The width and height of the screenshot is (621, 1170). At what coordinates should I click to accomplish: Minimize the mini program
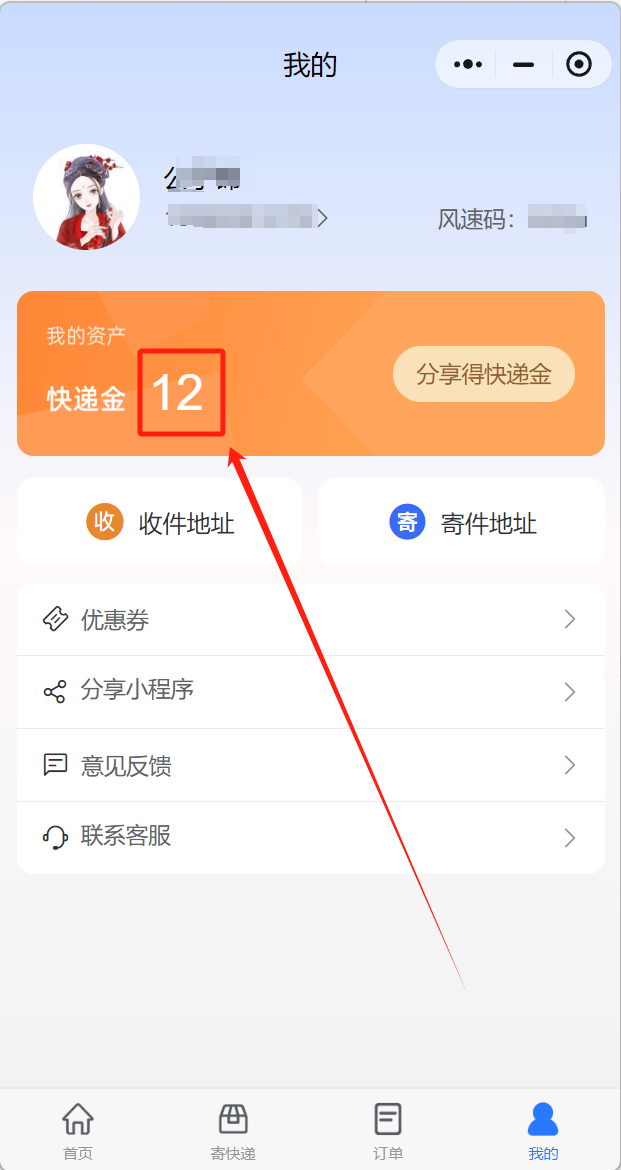click(523, 65)
